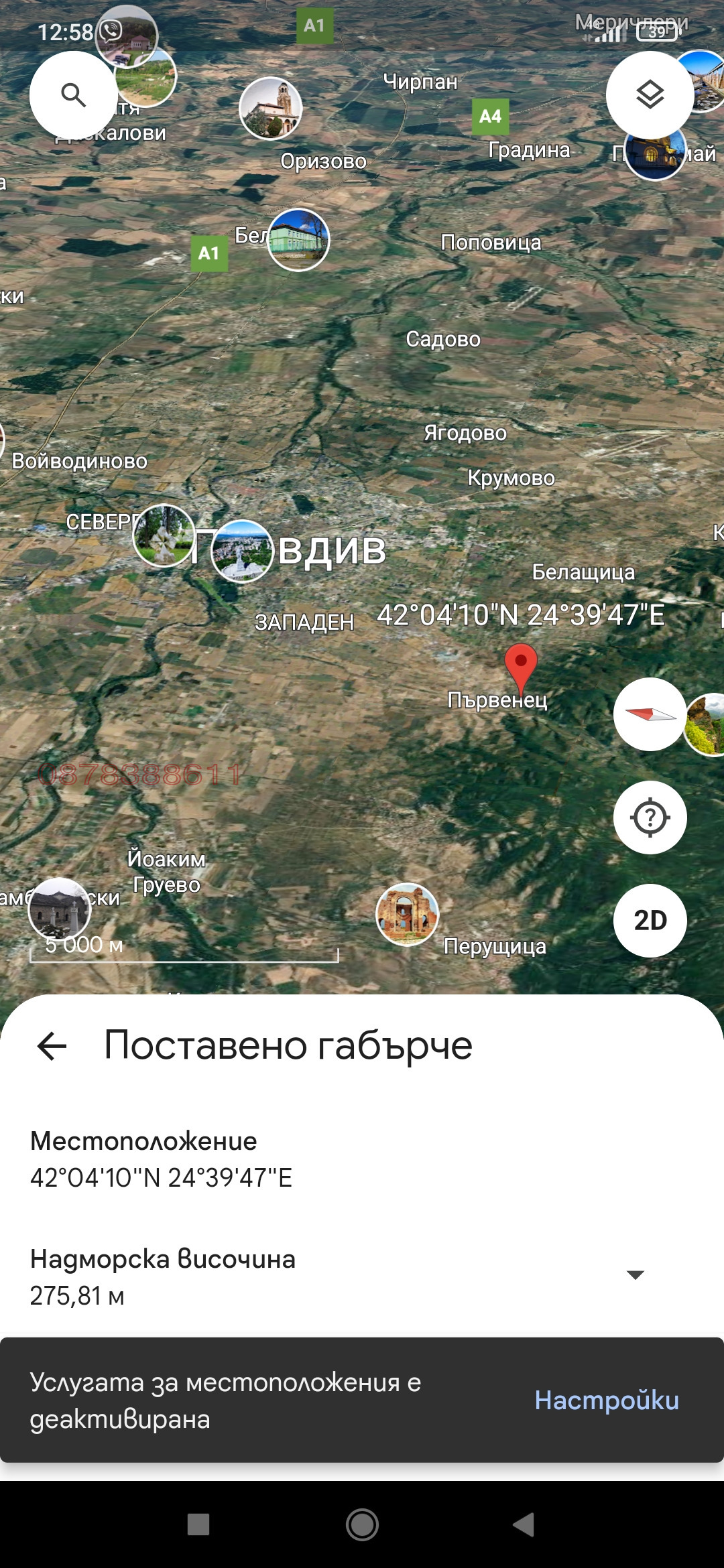Open the green building photo near Бел
Image resolution: width=724 pixels, height=1568 pixels.
pos(298,240)
